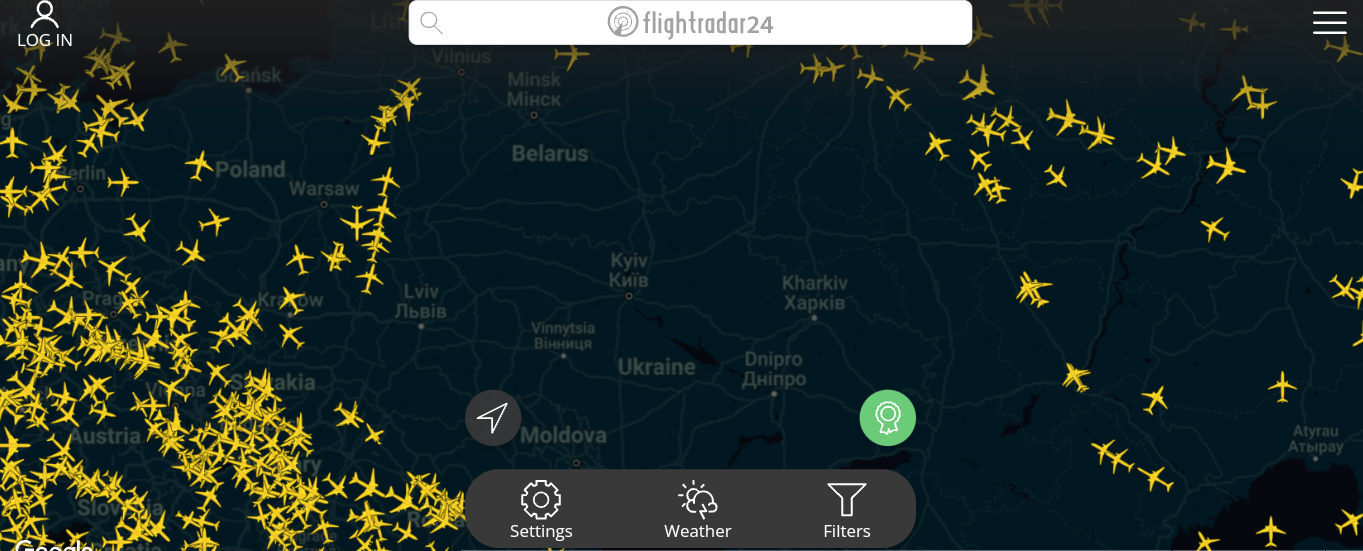The image size is (1363, 551).
Task: Tap the LOG IN account icon
Action: pyautogui.click(x=44, y=24)
